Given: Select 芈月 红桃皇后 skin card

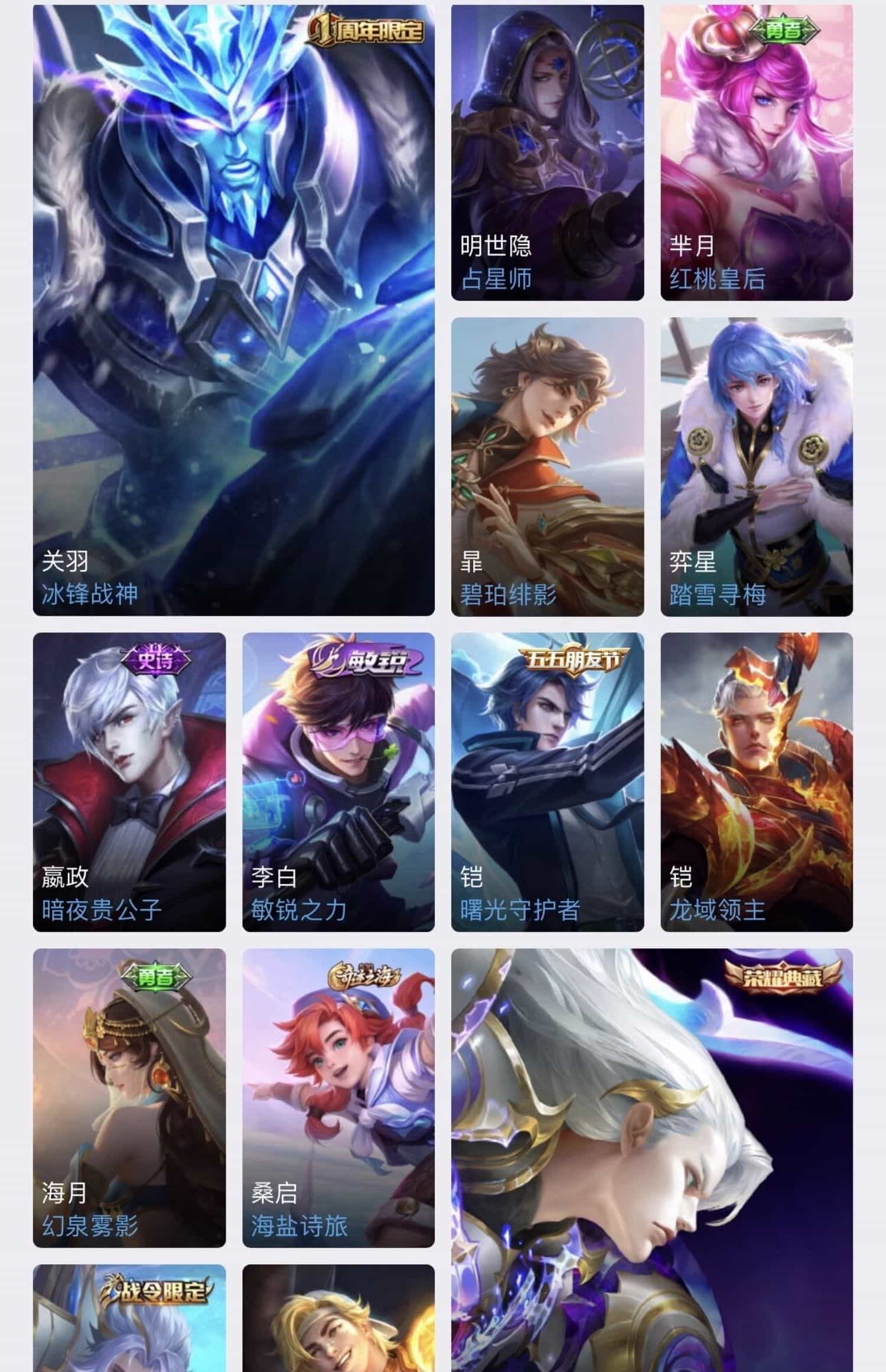Looking at the screenshot, I should pyautogui.click(x=756, y=152).
